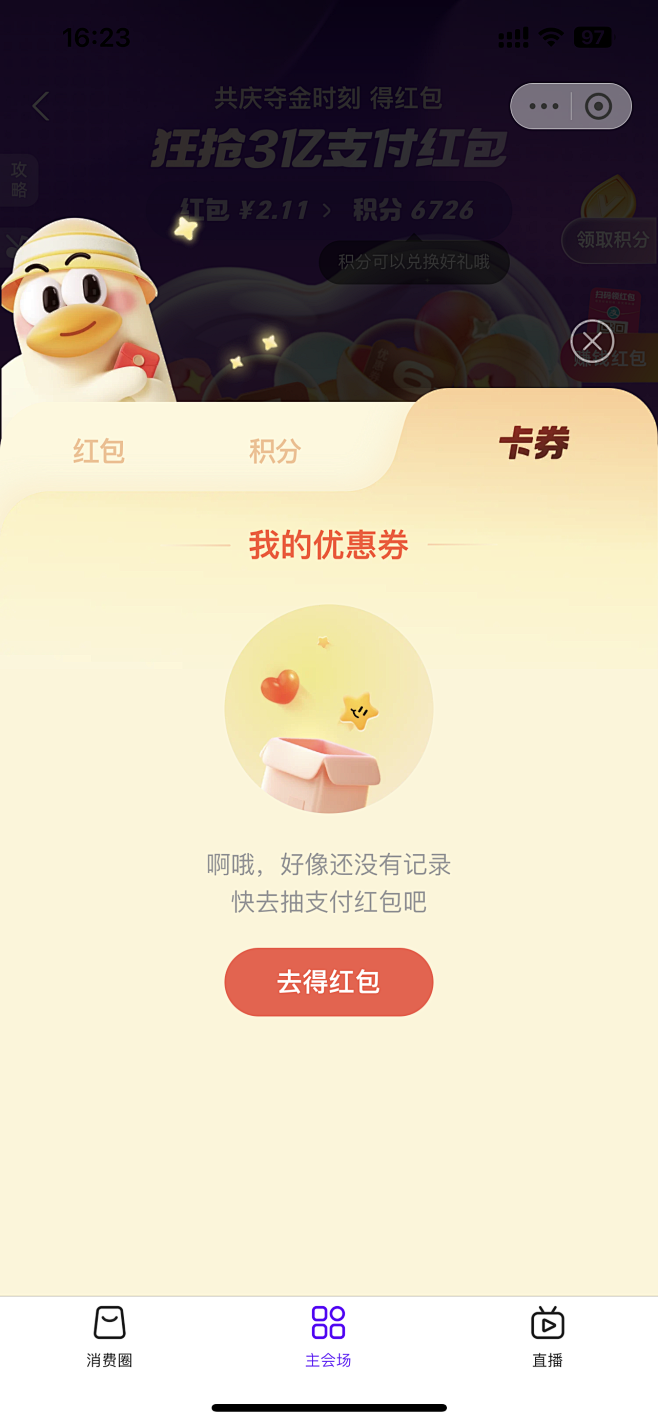Switch to the 直播 tab

(x=547, y=1336)
